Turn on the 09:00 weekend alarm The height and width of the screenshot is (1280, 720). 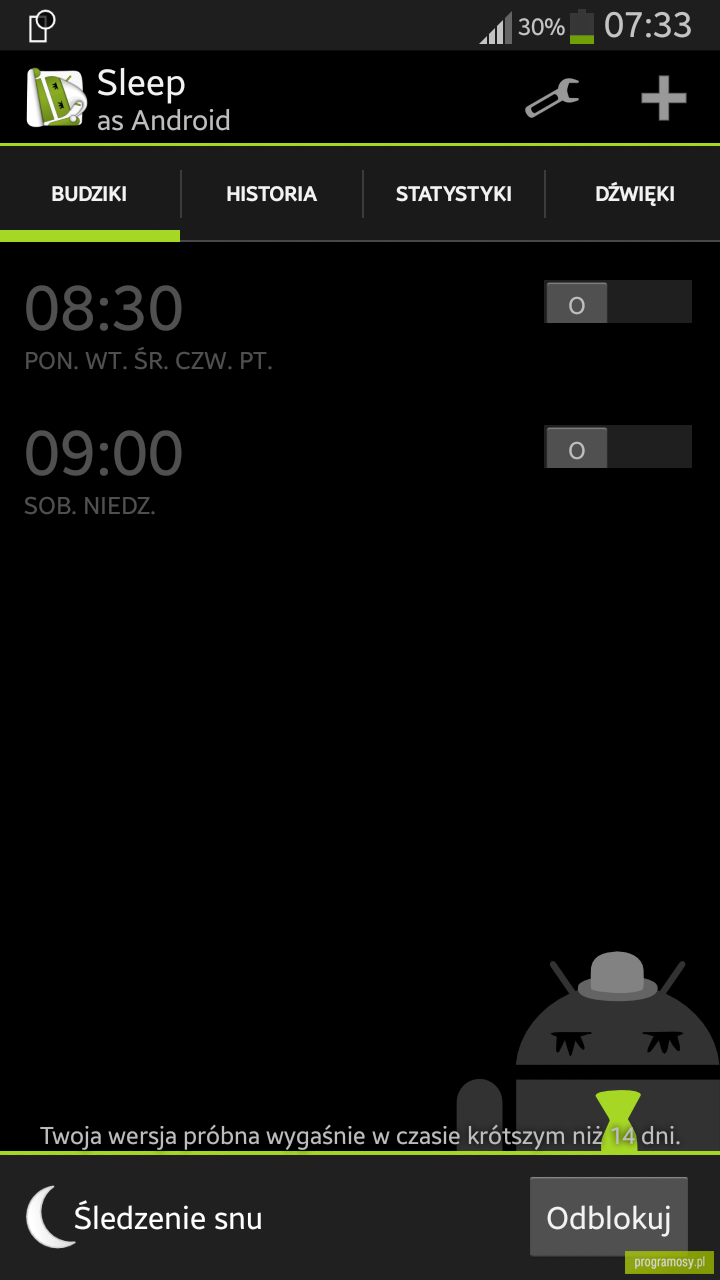[617, 447]
